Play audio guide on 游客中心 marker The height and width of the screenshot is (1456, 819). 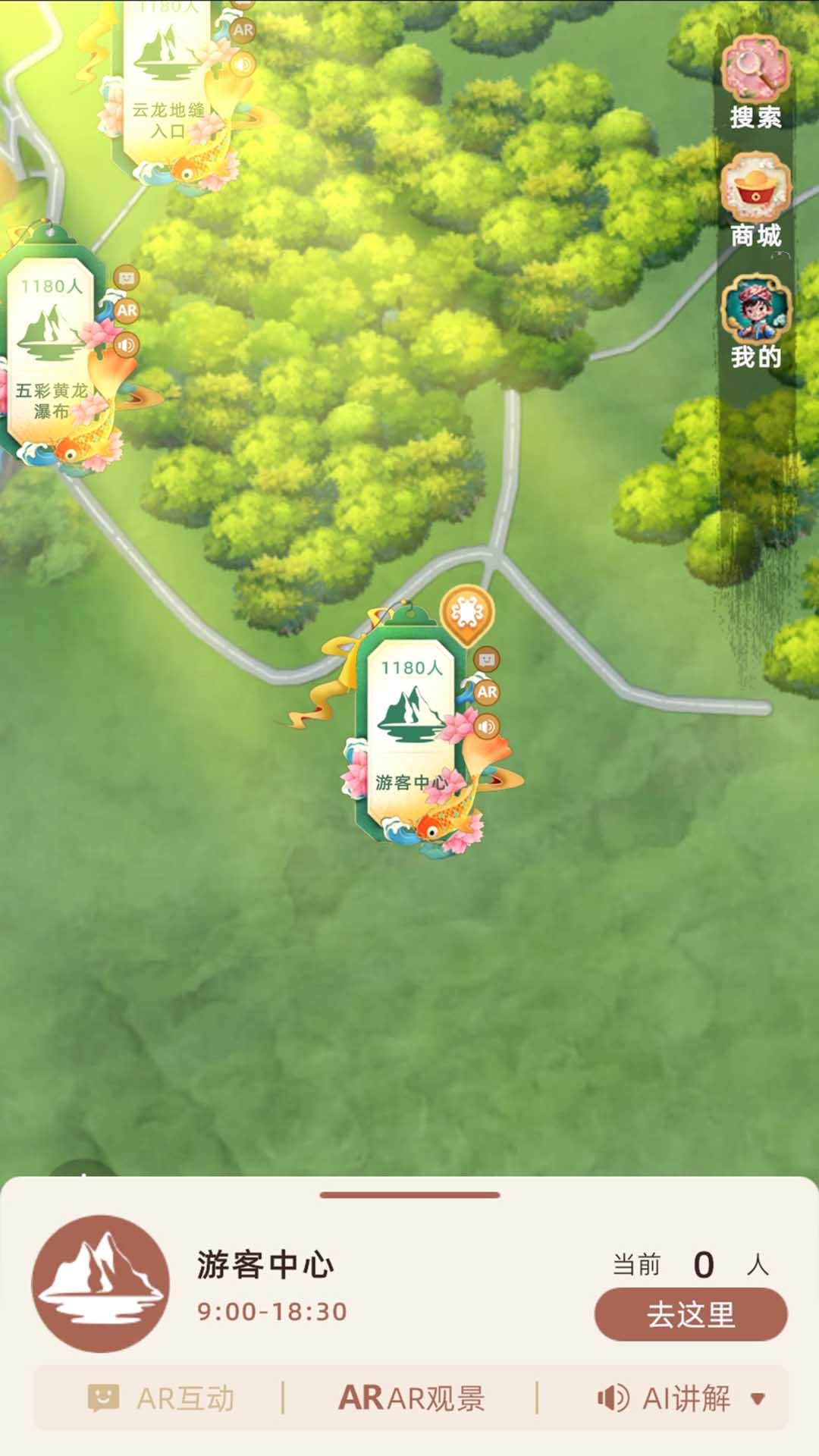pyautogui.click(x=487, y=726)
